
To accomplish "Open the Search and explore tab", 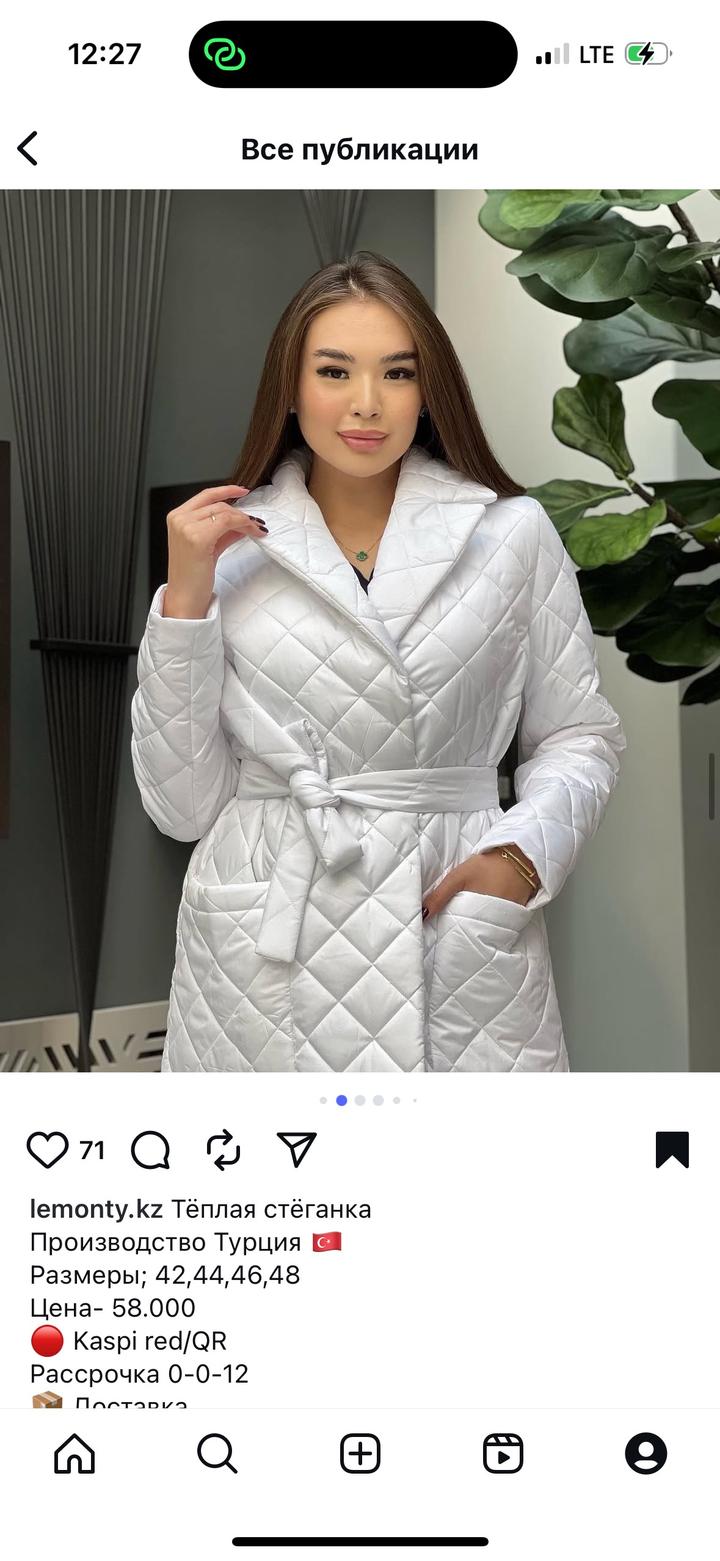I will click(x=217, y=1453).
